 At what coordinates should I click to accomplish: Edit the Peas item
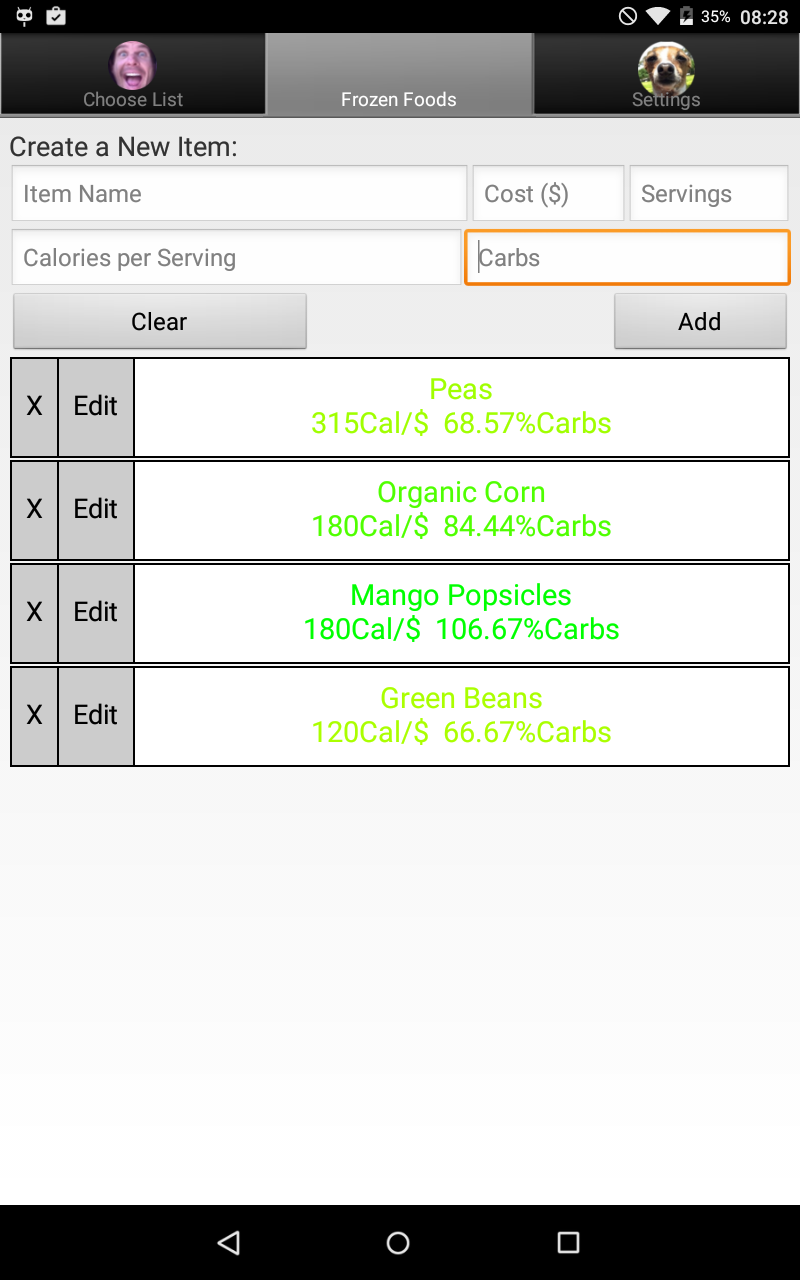pos(96,407)
